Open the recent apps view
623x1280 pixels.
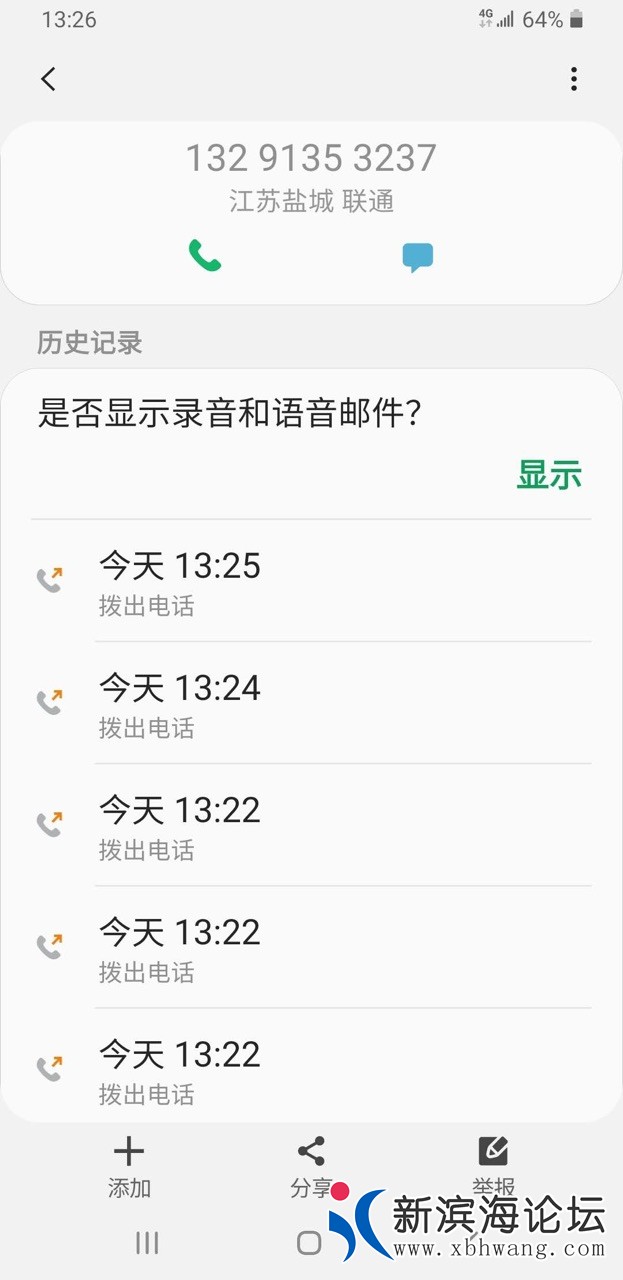click(147, 1242)
